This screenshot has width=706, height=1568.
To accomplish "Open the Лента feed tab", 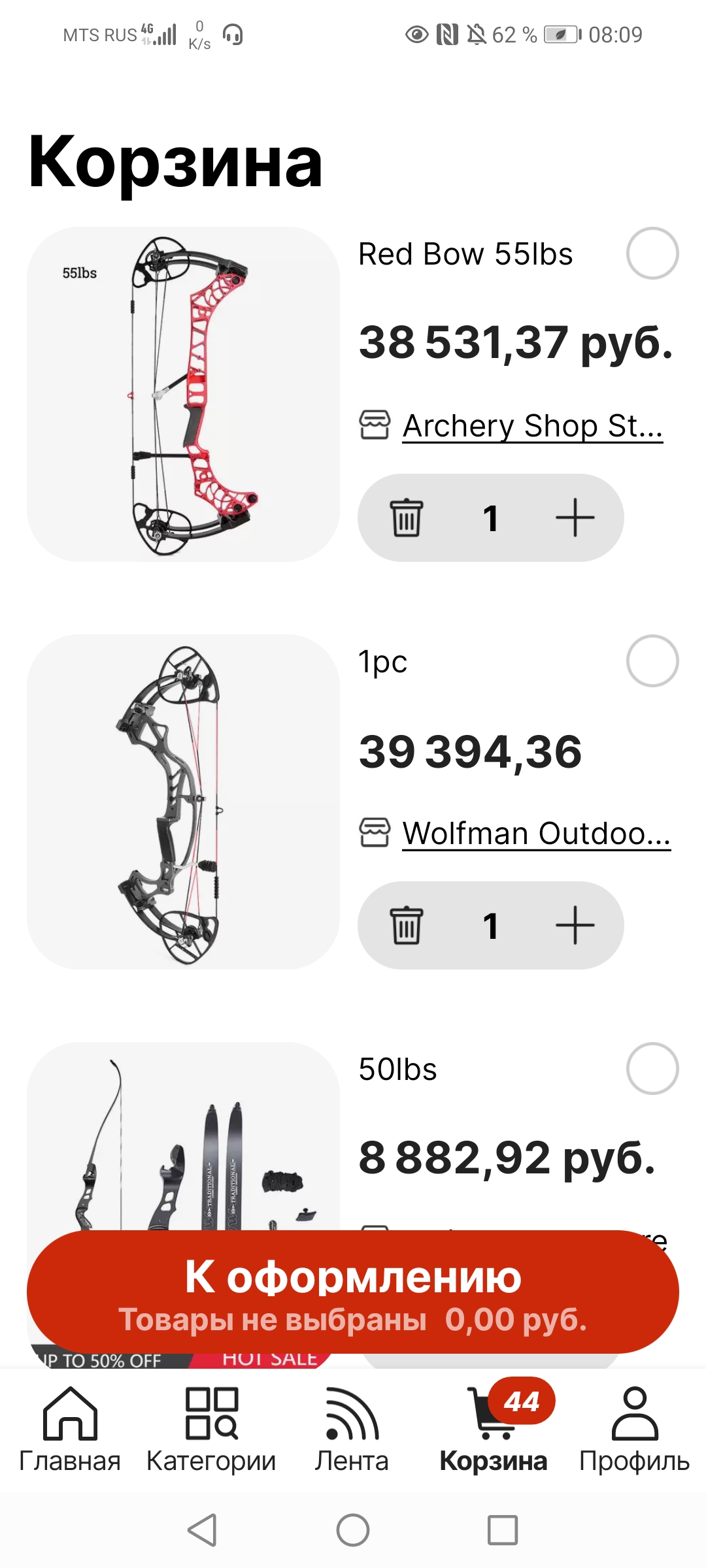I will (352, 1430).
